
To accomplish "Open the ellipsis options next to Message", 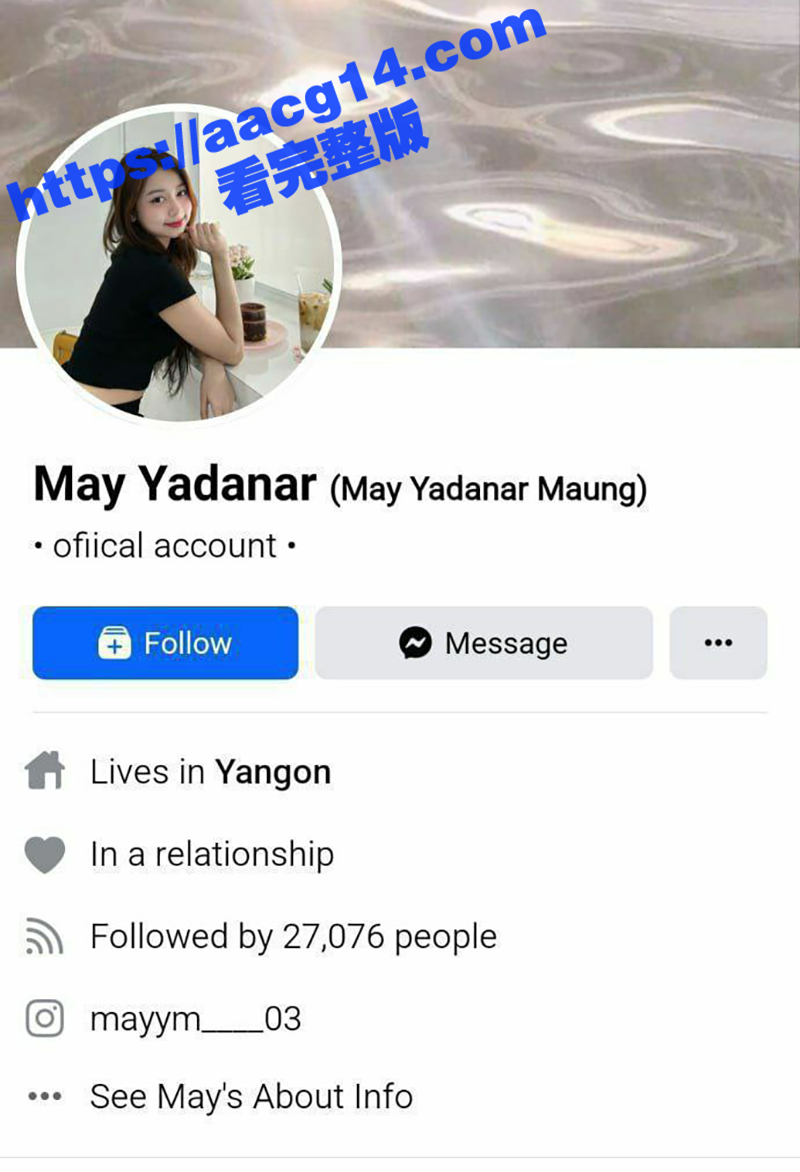I will (x=718, y=643).
